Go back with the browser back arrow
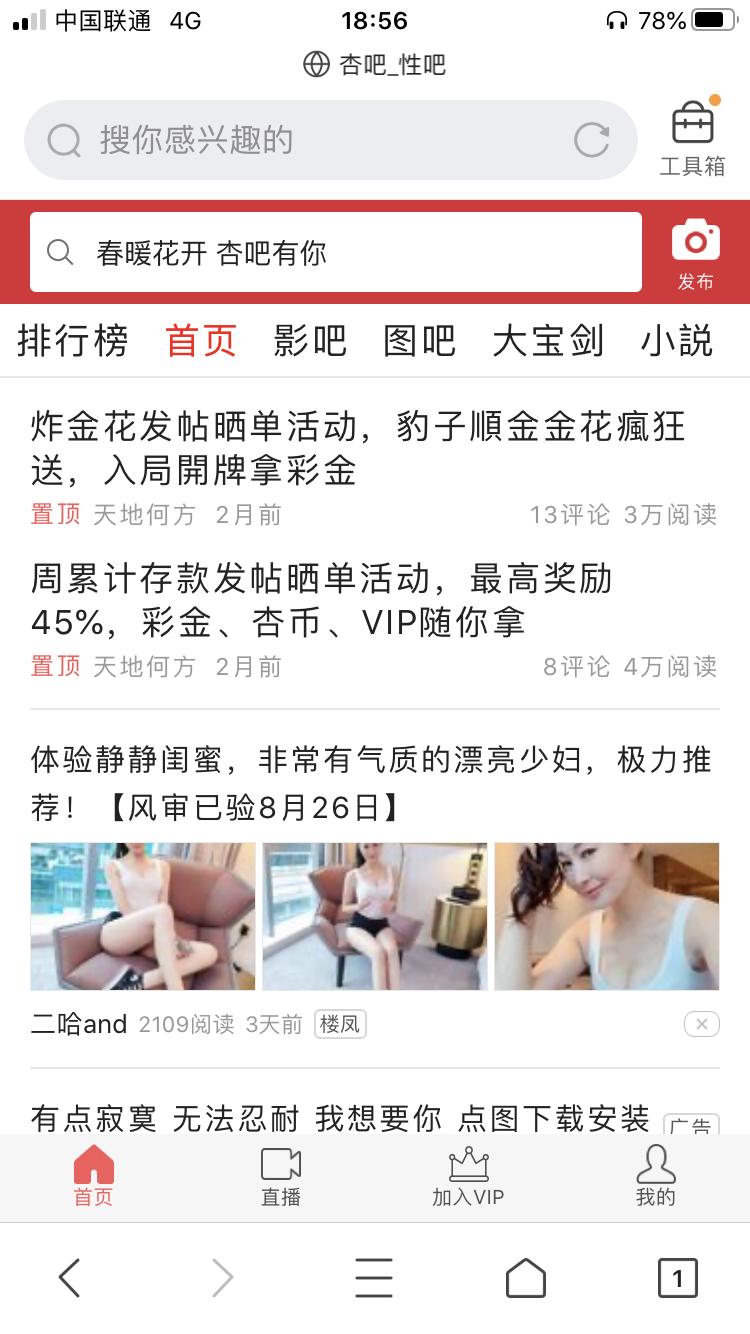Image resolution: width=750 pixels, height=1334 pixels. [69, 1277]
